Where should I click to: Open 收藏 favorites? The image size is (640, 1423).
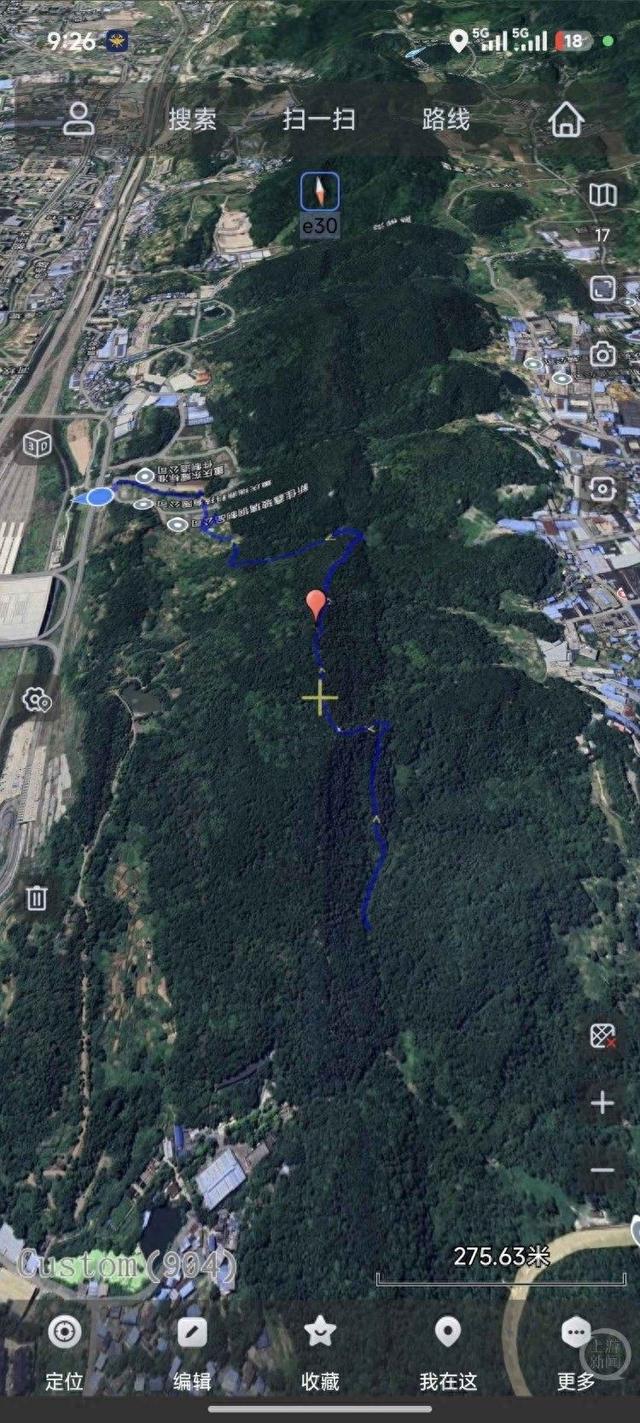[320, 1351]
